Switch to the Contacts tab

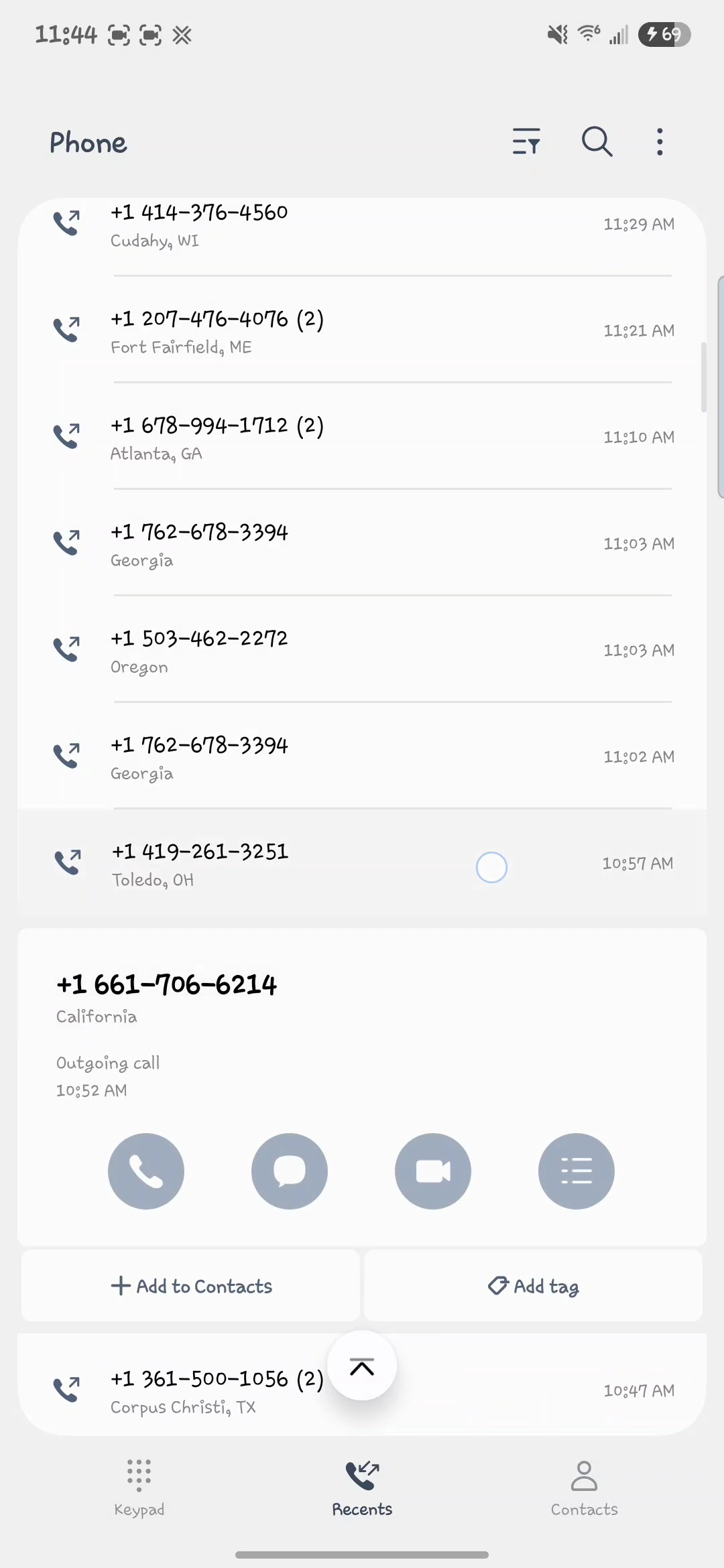584,1488
